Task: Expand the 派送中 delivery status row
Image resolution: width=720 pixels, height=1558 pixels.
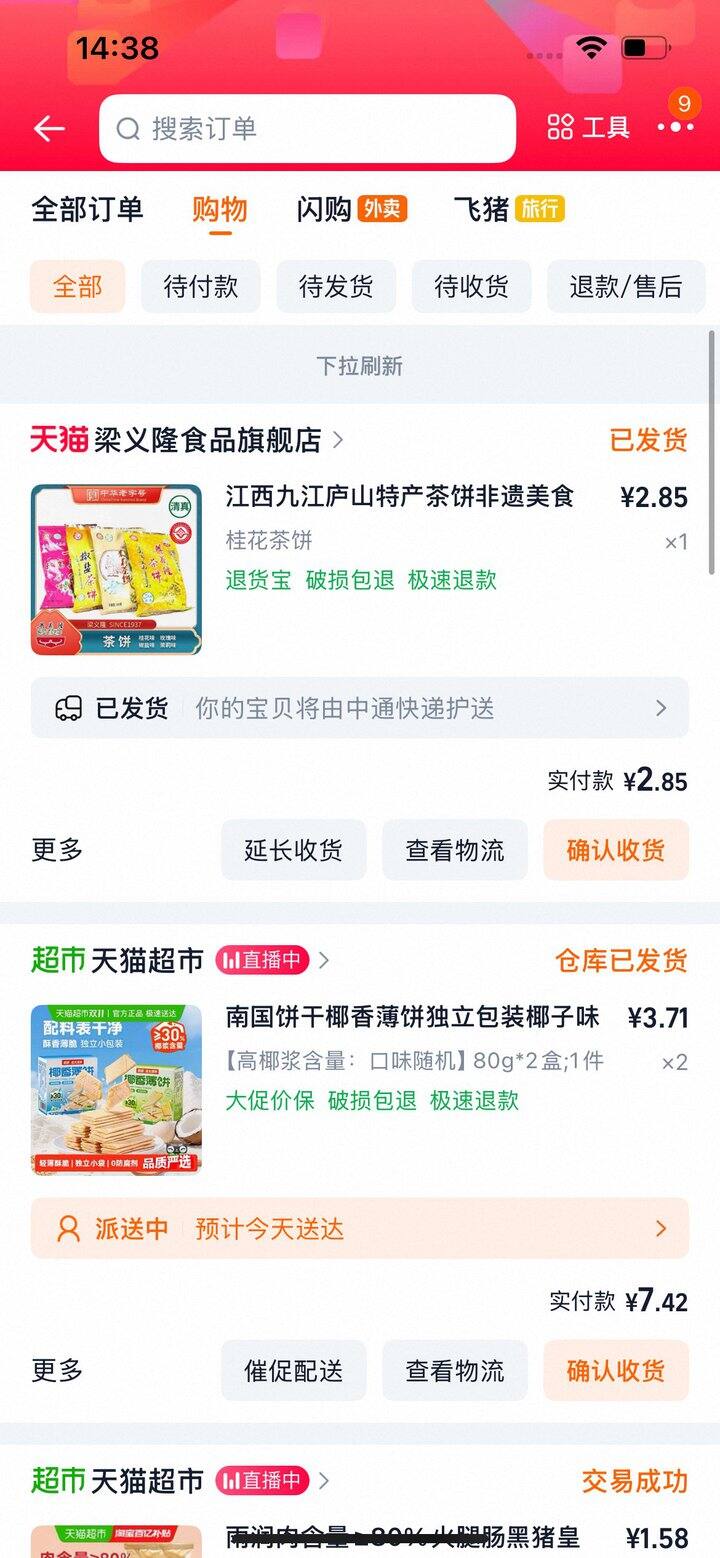Action: click(659, 1228)
